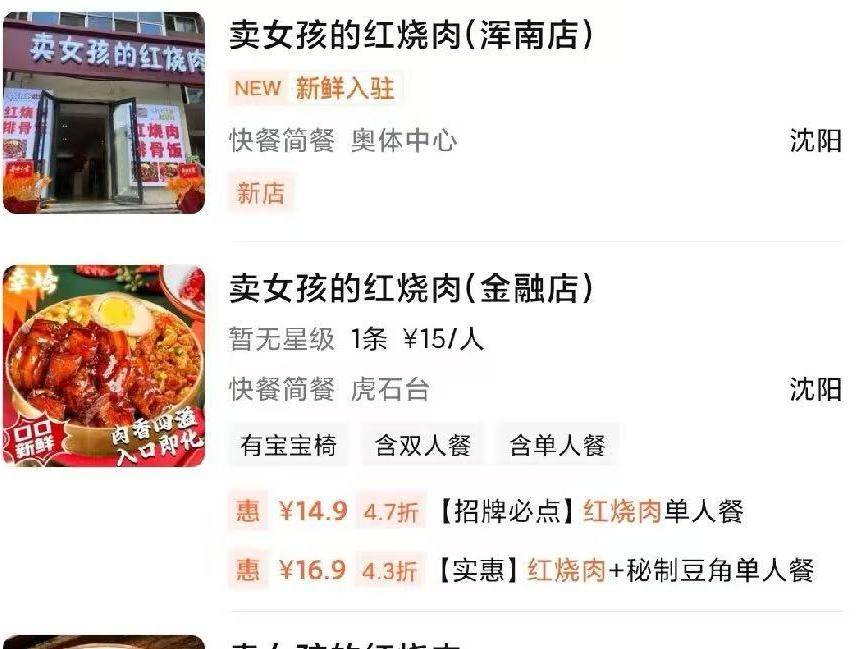Open 卖女孩的红烧肉(金融店) restaurant listing

click(411, 289)
